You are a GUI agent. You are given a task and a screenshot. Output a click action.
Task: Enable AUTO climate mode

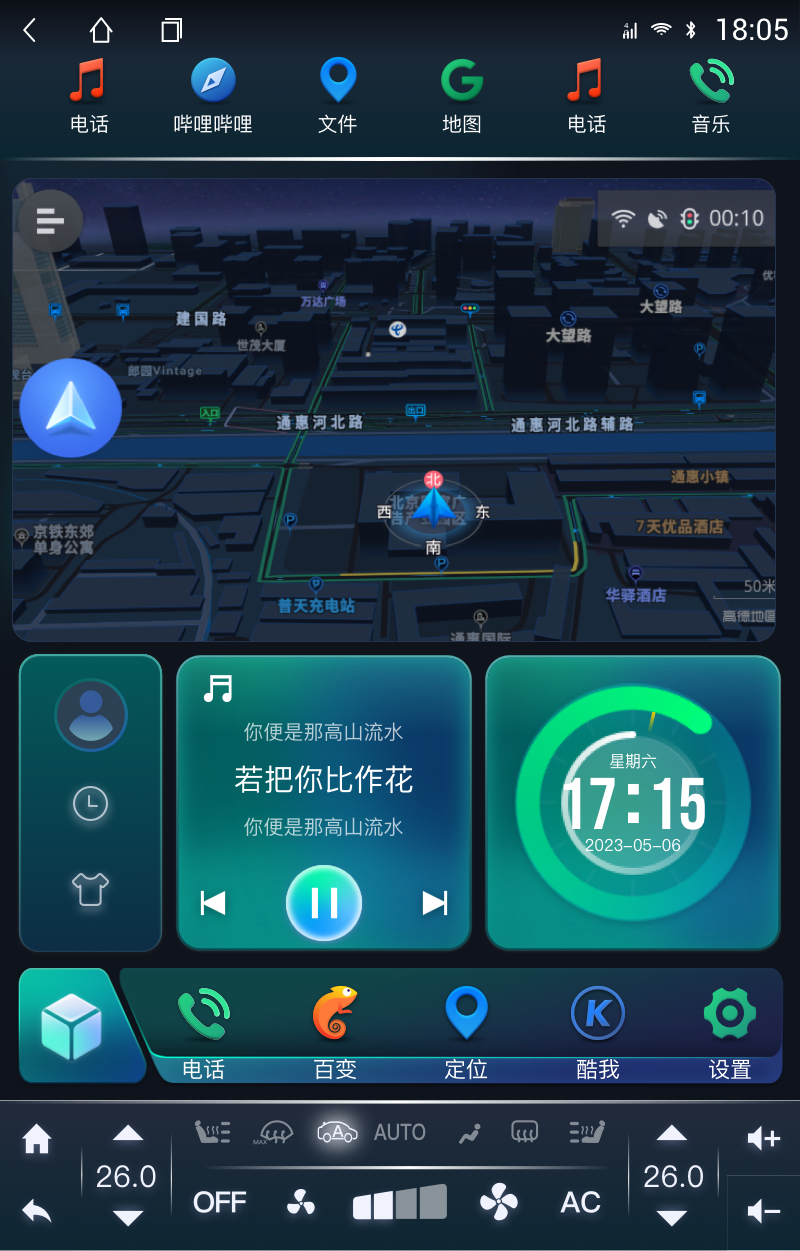point(400,1132)
